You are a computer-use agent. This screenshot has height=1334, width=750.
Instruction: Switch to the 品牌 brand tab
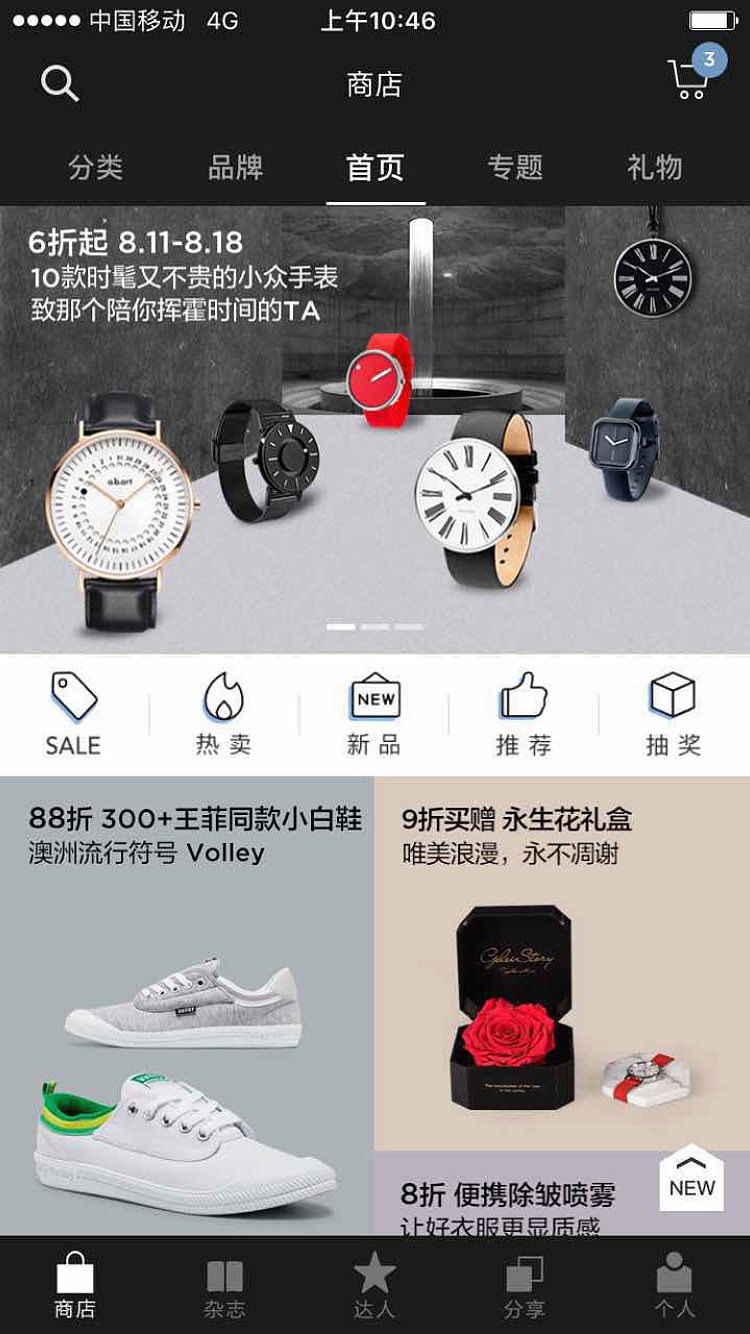click(x=237, y=170)
